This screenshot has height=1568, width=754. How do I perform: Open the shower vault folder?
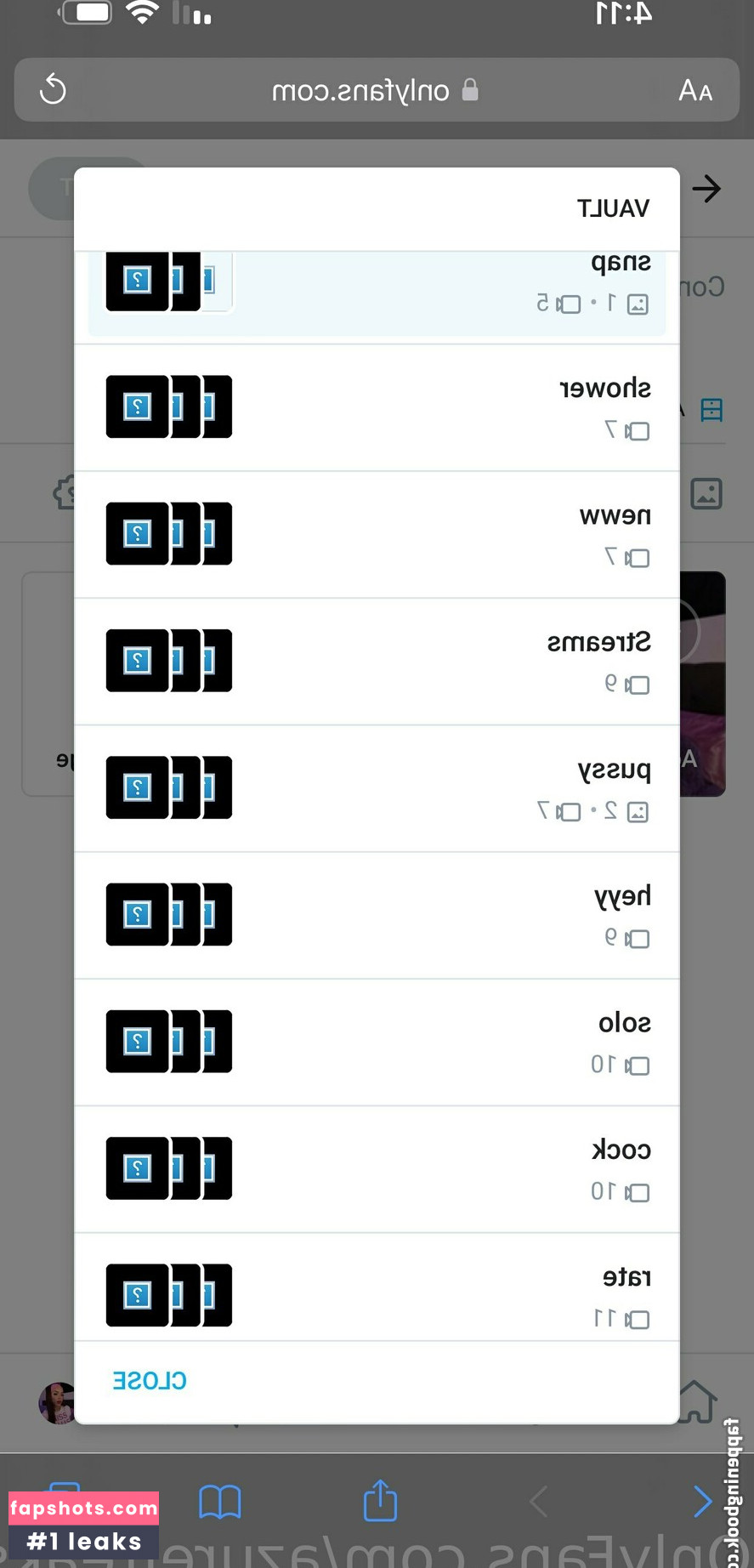[x=377, y=408]
